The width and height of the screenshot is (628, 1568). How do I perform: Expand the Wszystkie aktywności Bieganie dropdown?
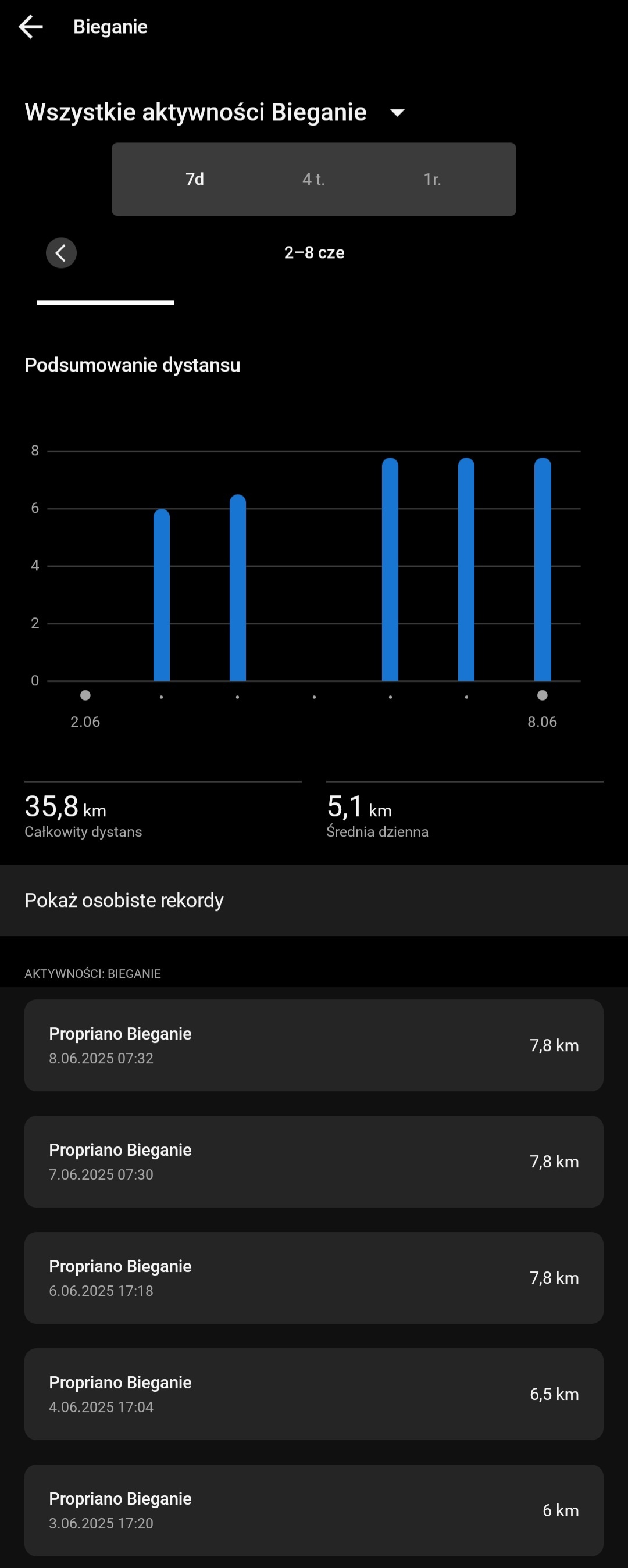pos(397,113)
